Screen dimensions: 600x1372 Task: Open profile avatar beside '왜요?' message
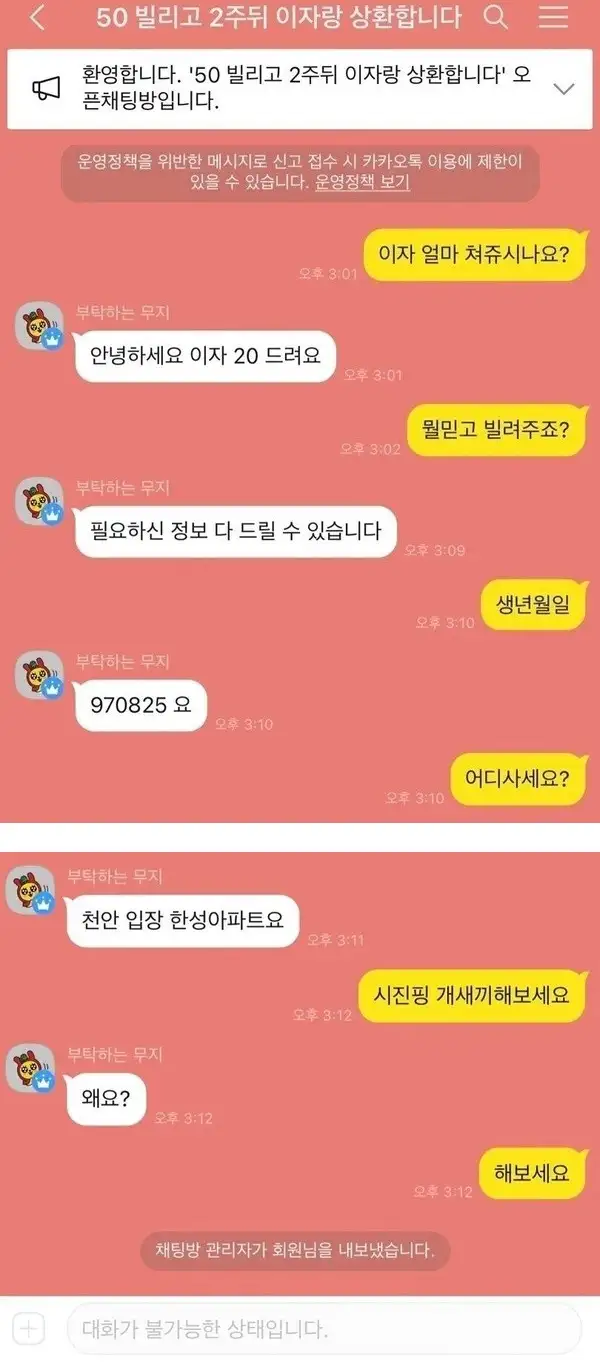31,1067
